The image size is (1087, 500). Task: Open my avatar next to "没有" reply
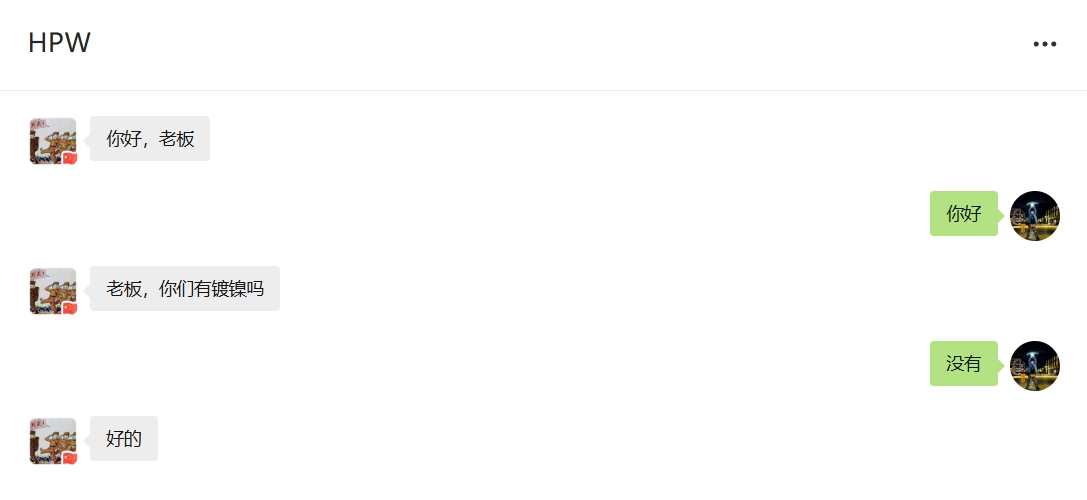1034,365
